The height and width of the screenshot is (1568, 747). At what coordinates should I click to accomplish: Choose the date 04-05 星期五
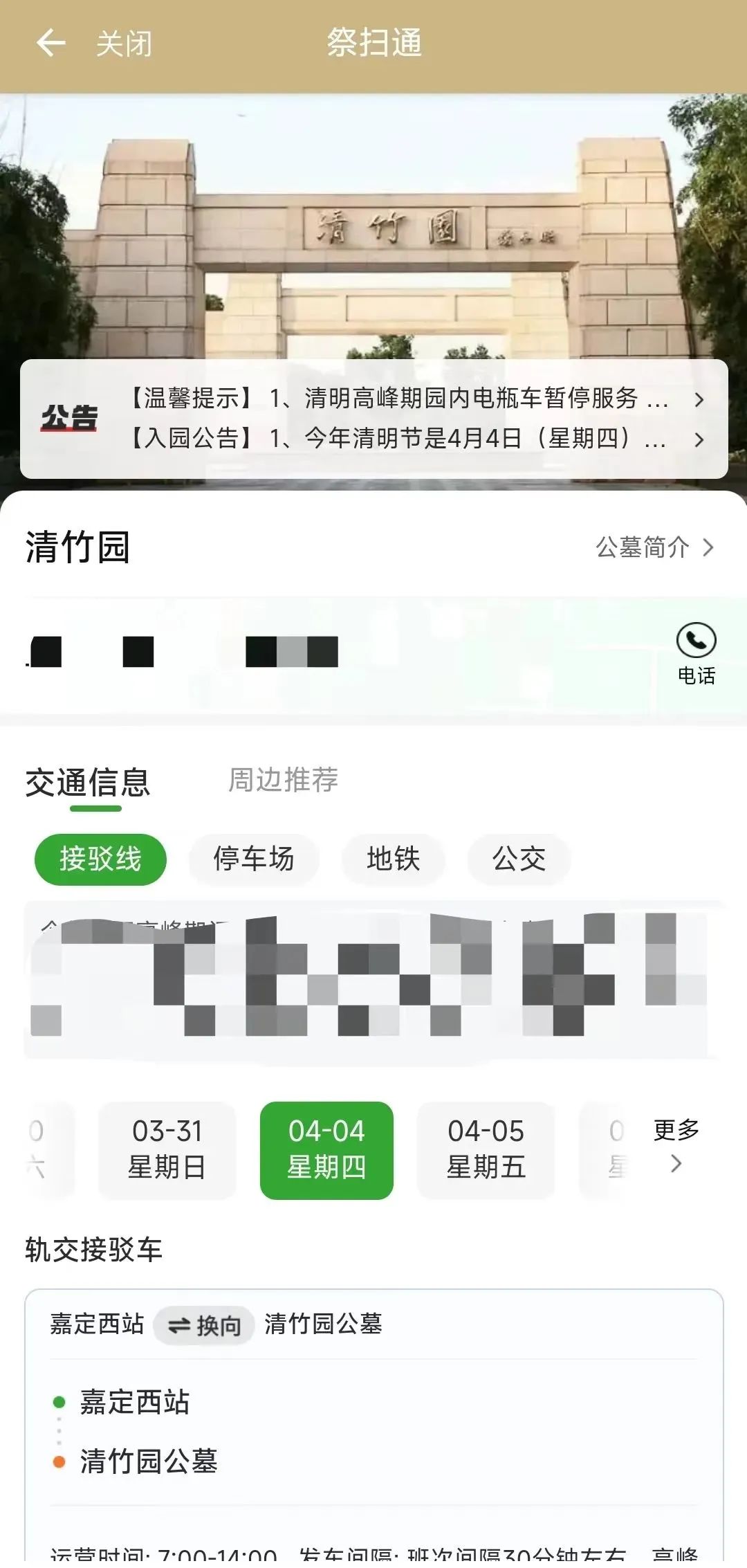486,1149
